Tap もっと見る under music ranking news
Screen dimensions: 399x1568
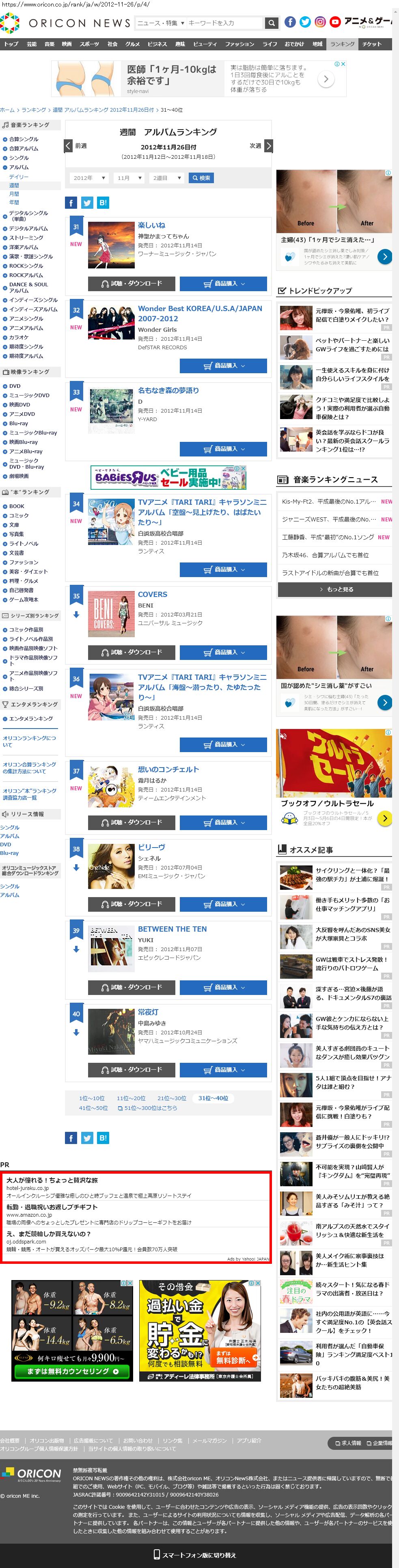click(334, 589)
